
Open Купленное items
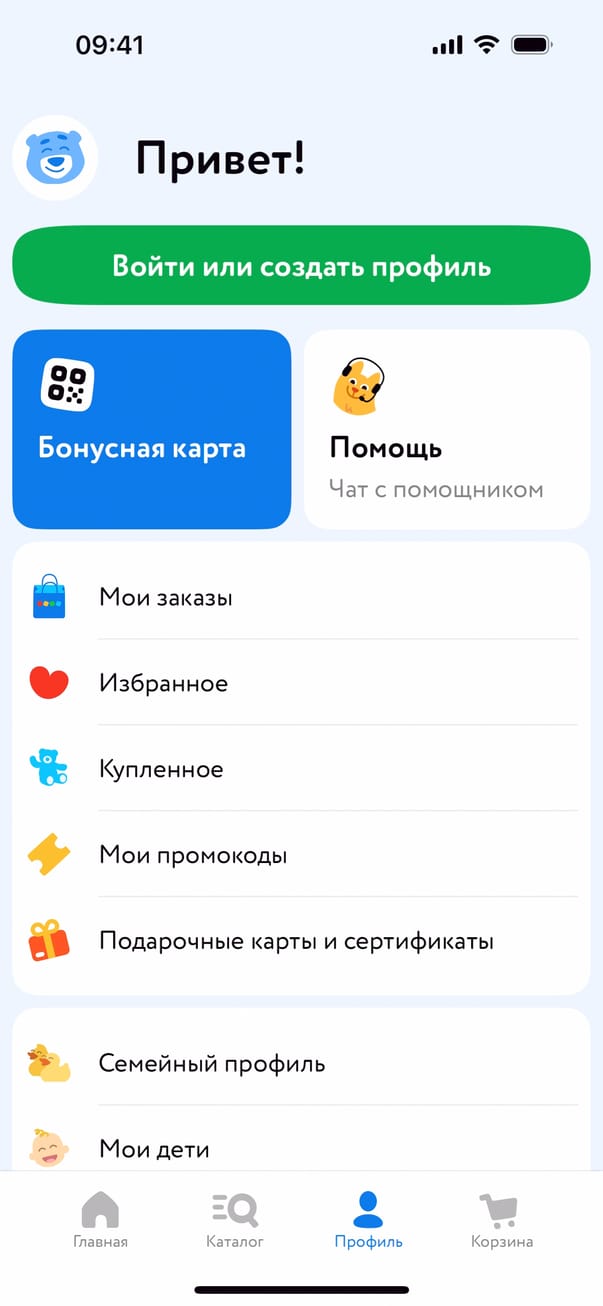coord(301,770)
